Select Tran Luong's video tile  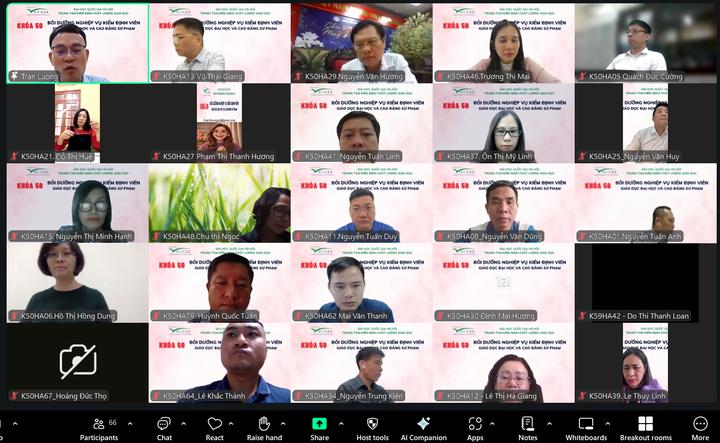click(77, 42)
